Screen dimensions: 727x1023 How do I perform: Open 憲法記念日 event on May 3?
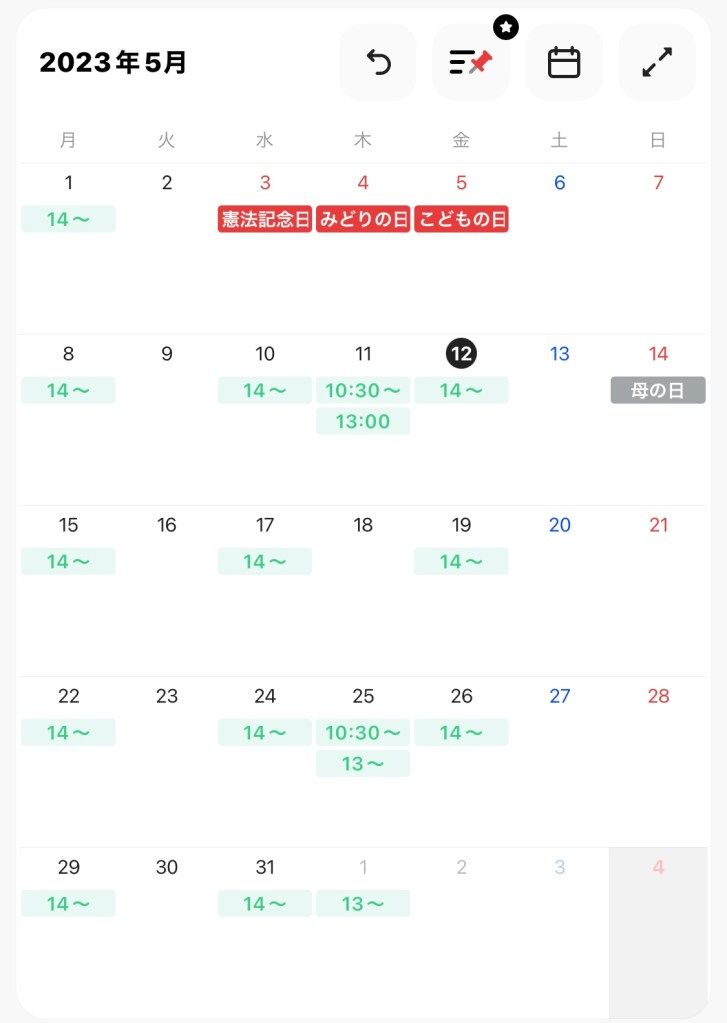(x=265, y=219)
